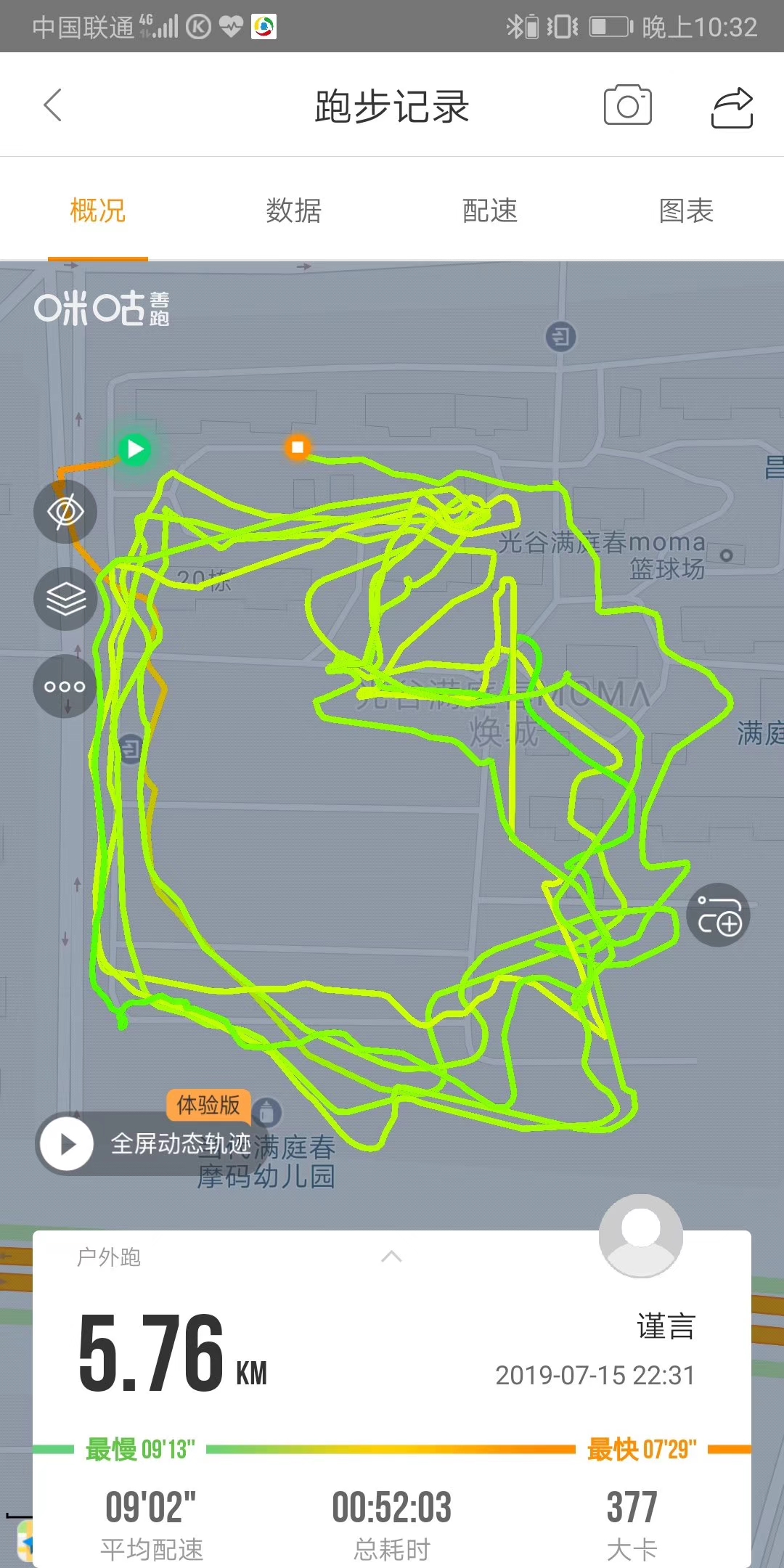Screen dimensions: 784x1568
Task: Toggle map visibility with the eye icon
Action: click(65, 512)
